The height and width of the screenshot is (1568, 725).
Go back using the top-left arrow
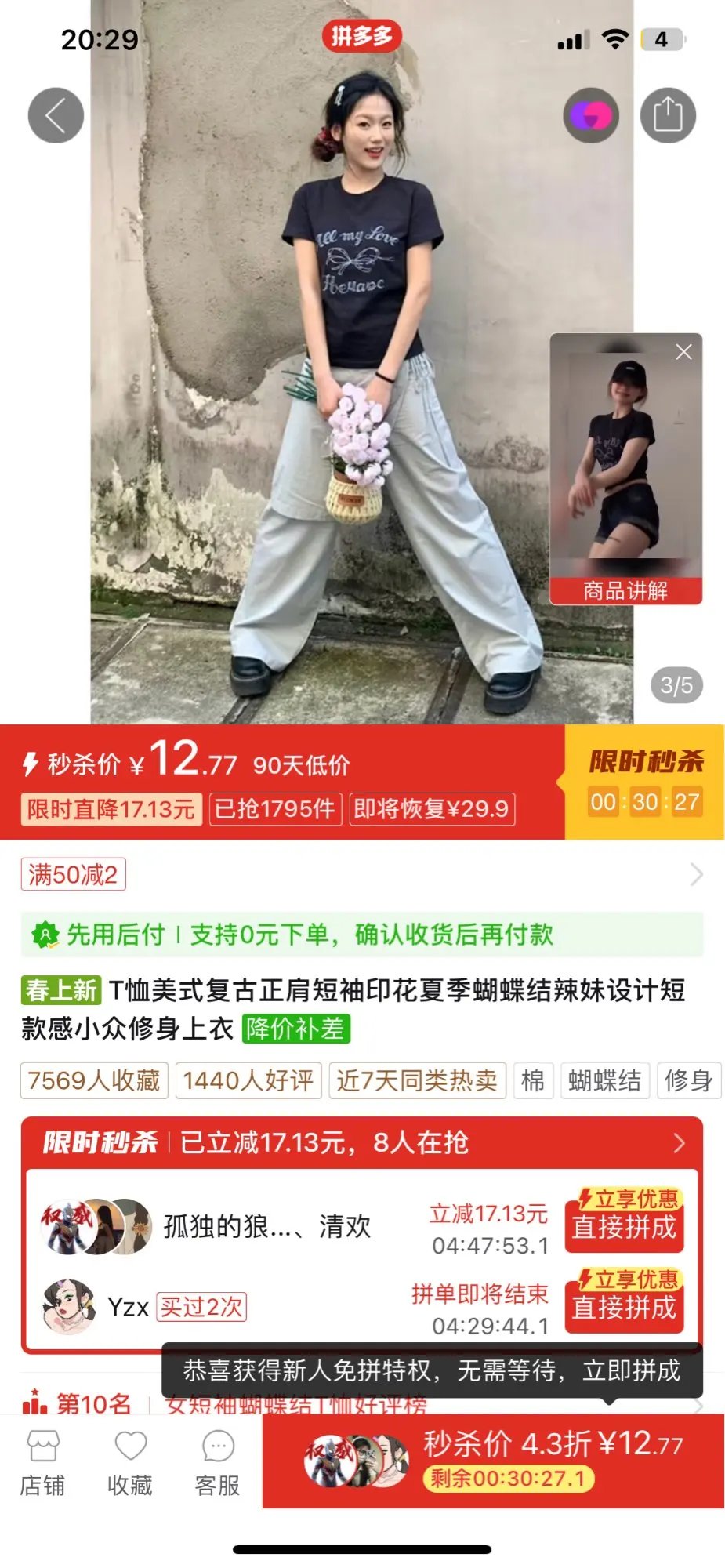56,115
